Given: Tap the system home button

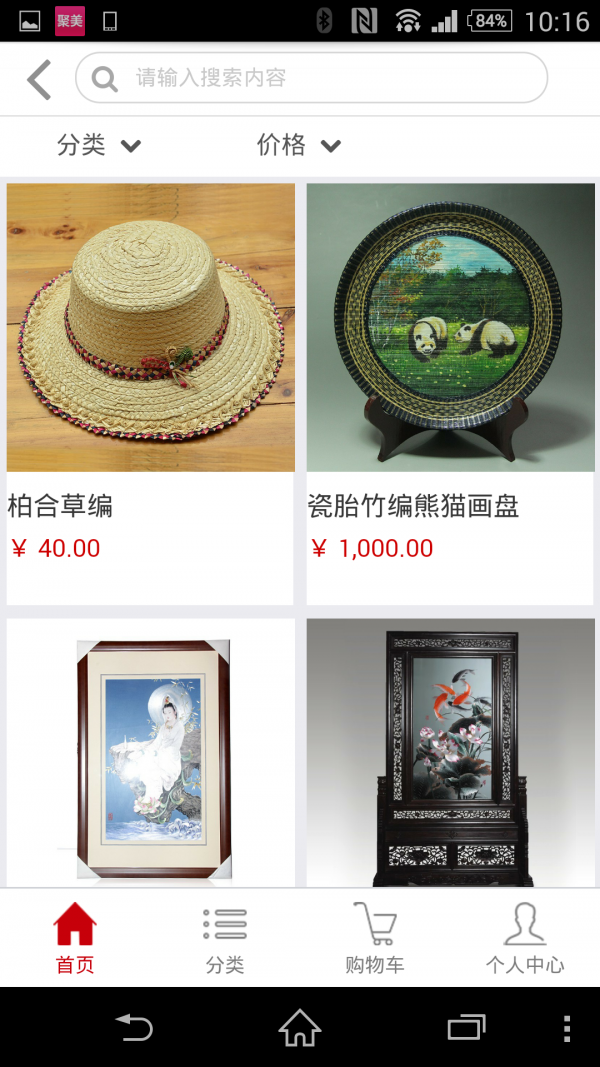Looking at the screenshot, I should pos(300,1027).
